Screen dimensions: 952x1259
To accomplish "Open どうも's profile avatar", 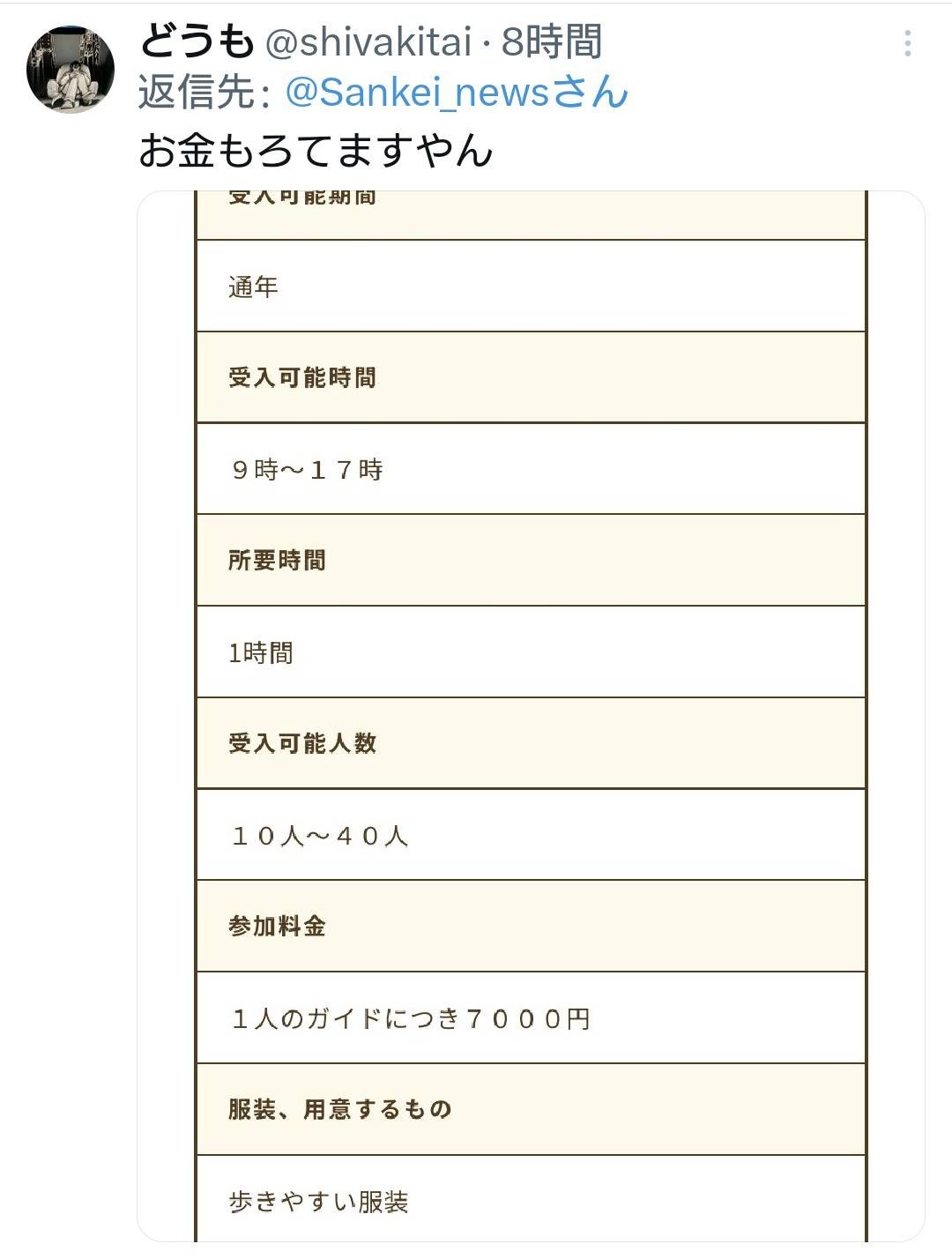I will [x=71, y=70].
